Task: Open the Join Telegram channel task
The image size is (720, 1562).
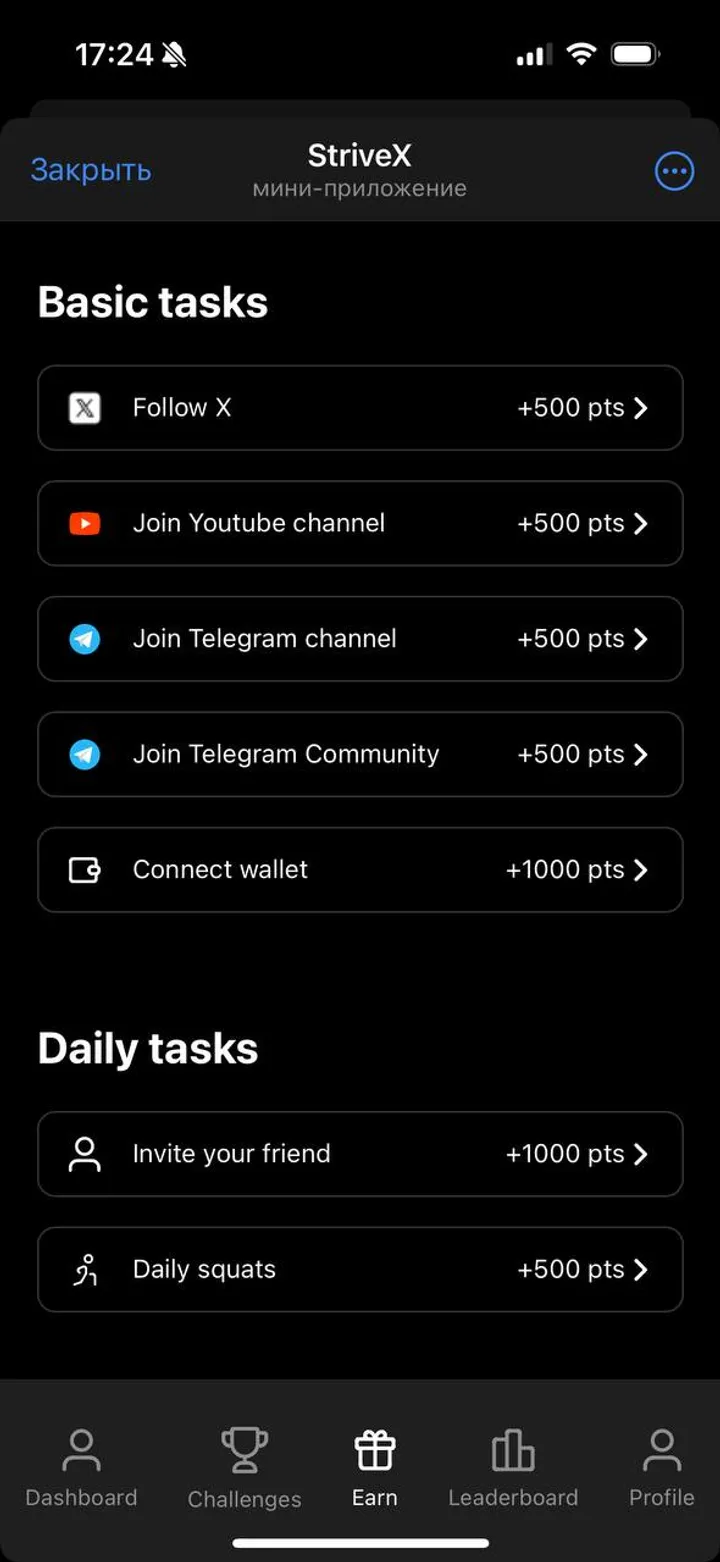Action: pos(360,639)
